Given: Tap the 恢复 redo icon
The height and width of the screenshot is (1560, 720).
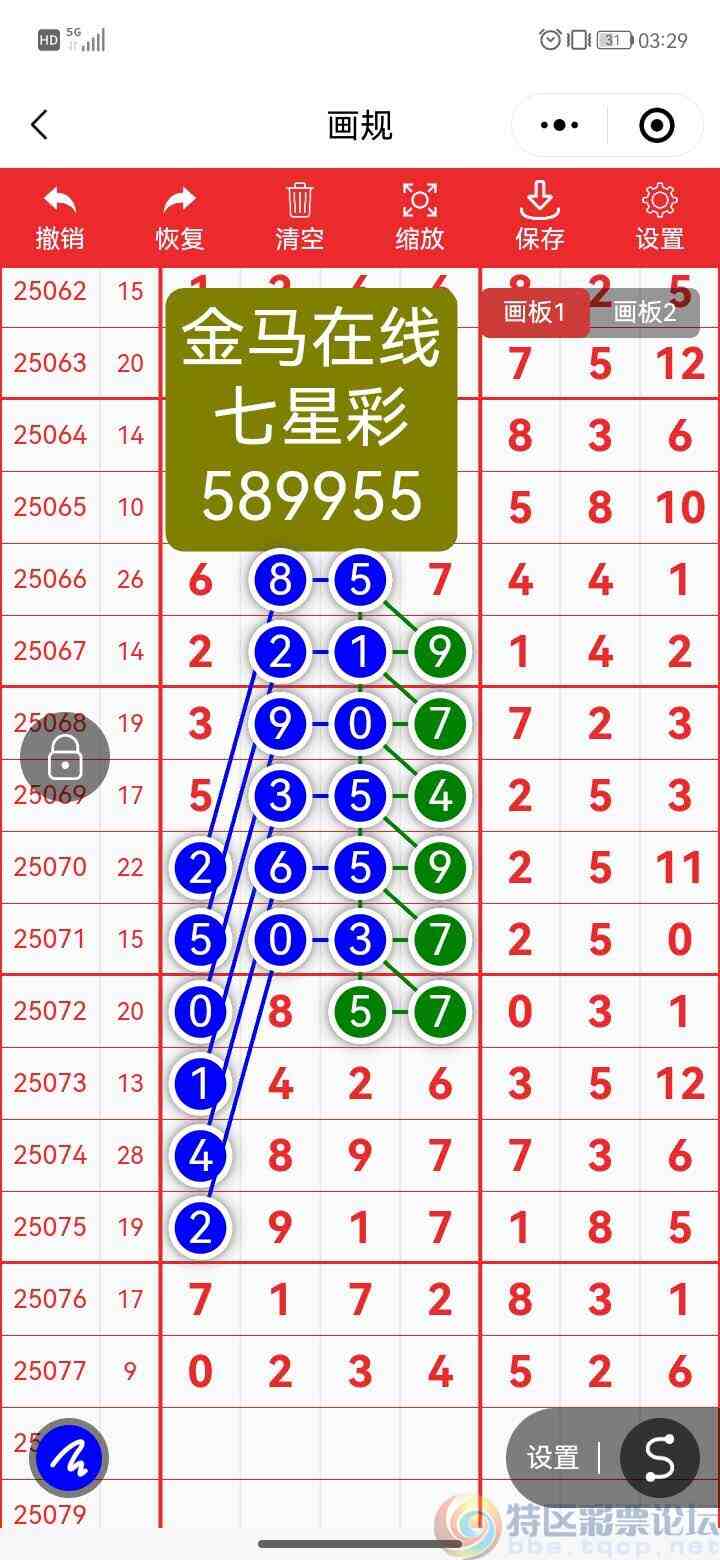Looking at the screenshot, I should click(179, 199).
